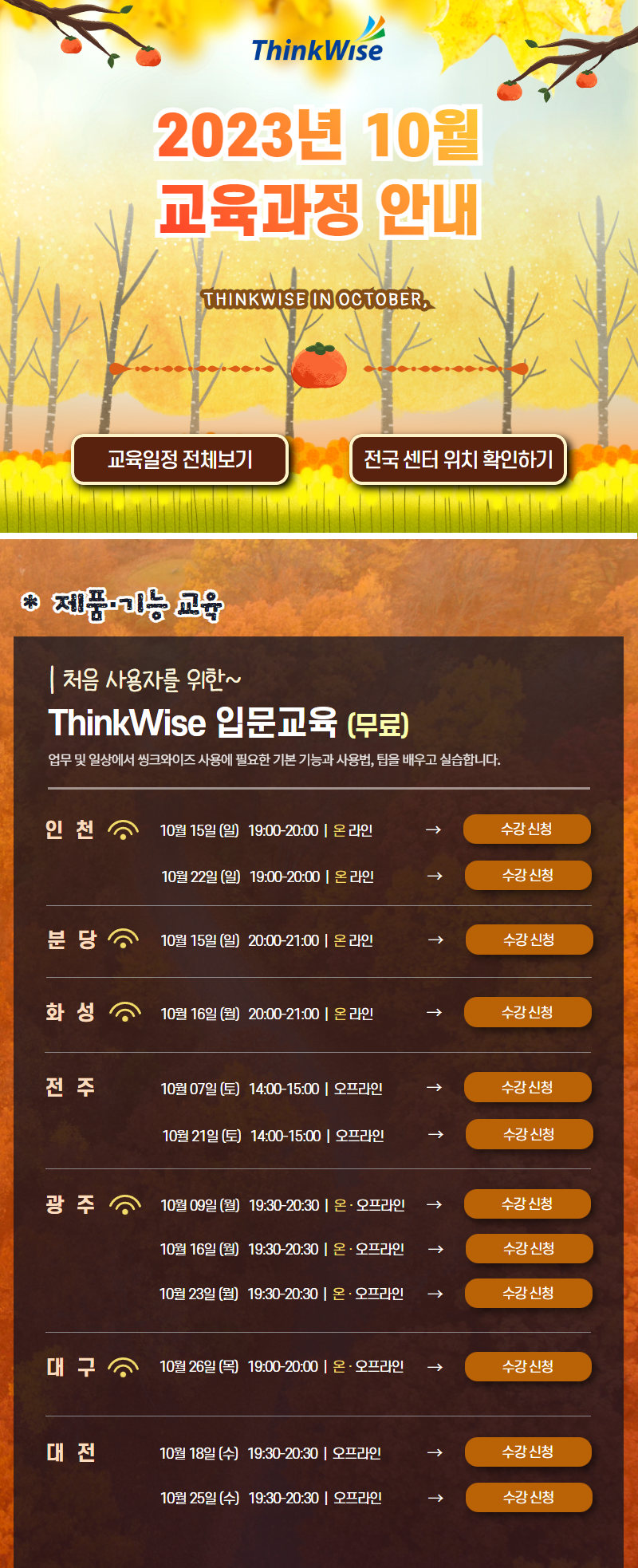Viewport: 638px width, 1568px height.
Task: Tap 전국 센터 위치 확인하기
Action: pyautogui.click(x=458, y=459)
